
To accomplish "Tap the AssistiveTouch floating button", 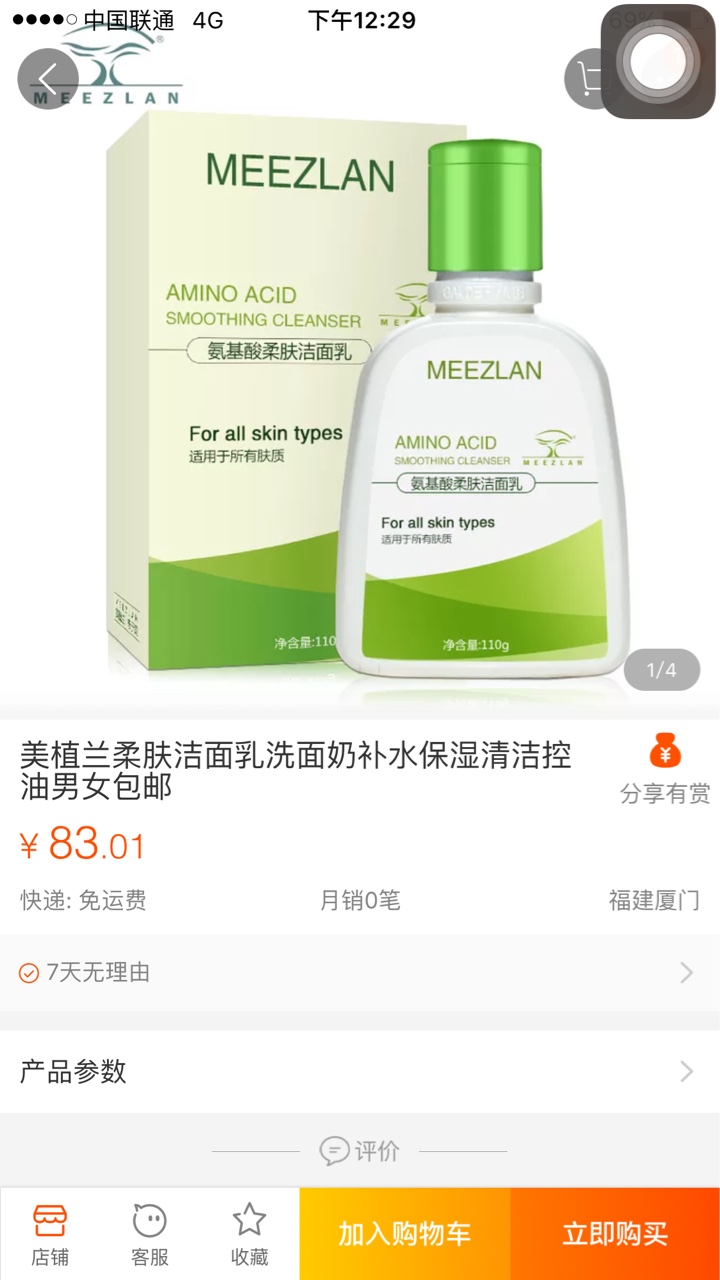I will (658, 61).
